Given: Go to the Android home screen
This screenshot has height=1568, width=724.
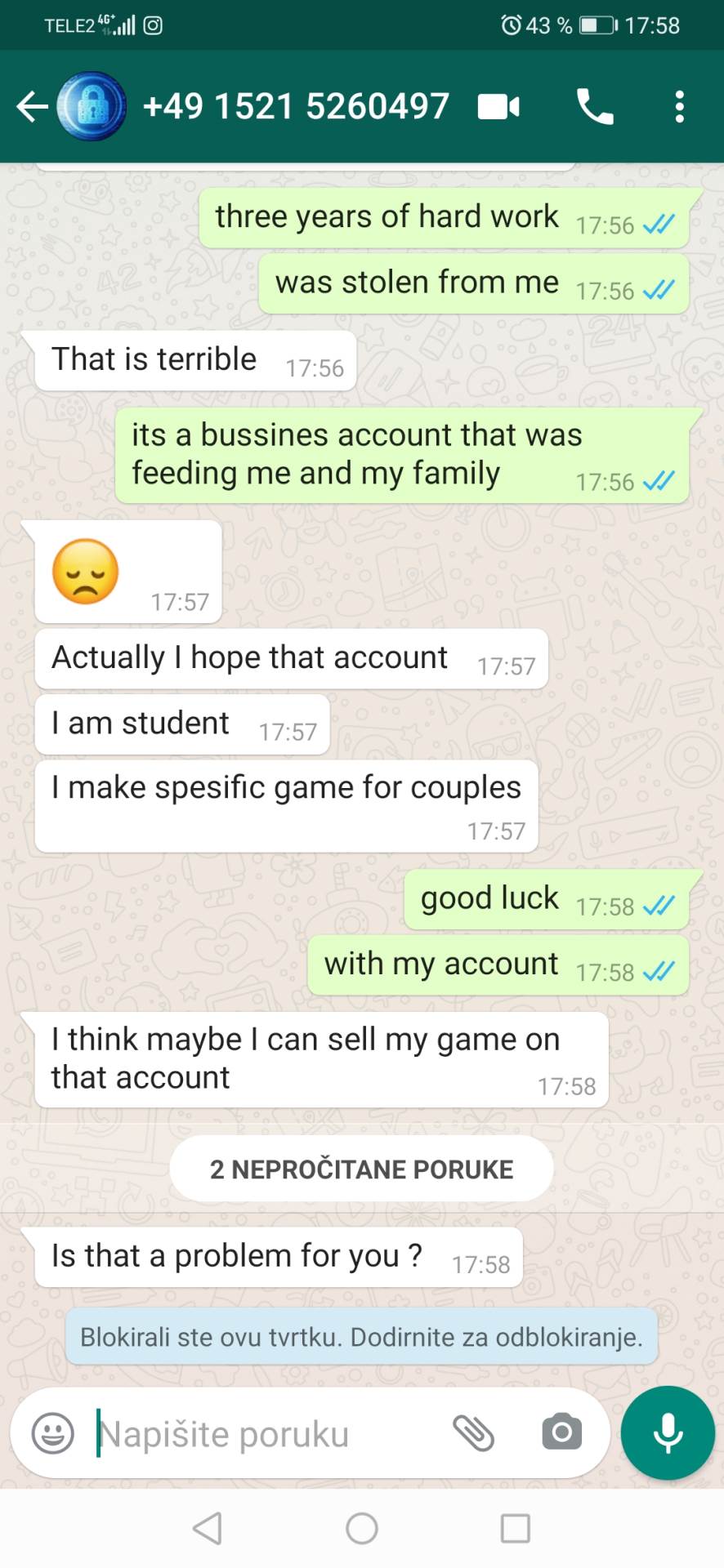Looking at the screenshot, I should coord(362,1528).
